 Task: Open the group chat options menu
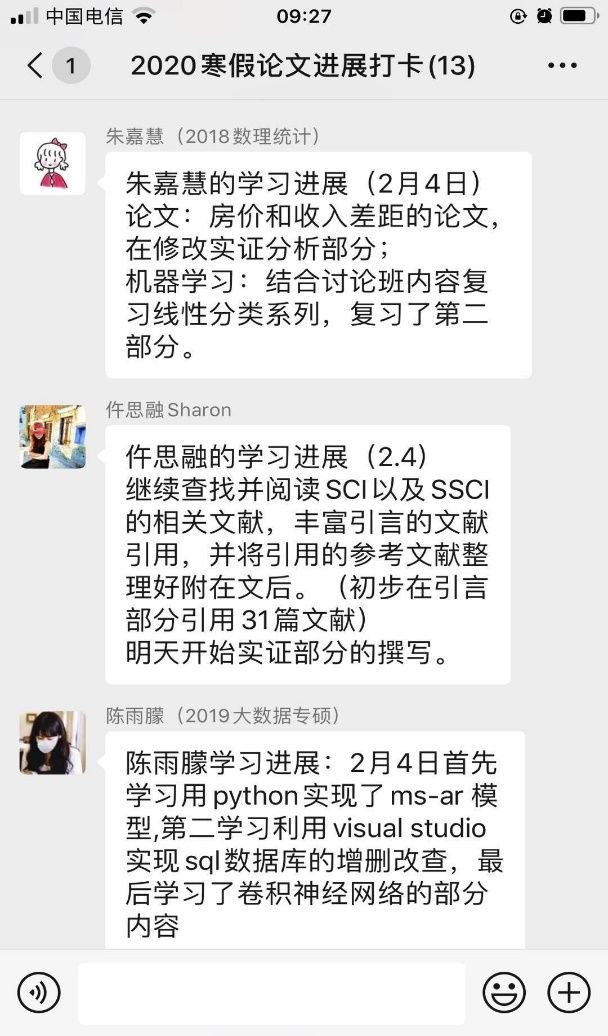(562, 67)
